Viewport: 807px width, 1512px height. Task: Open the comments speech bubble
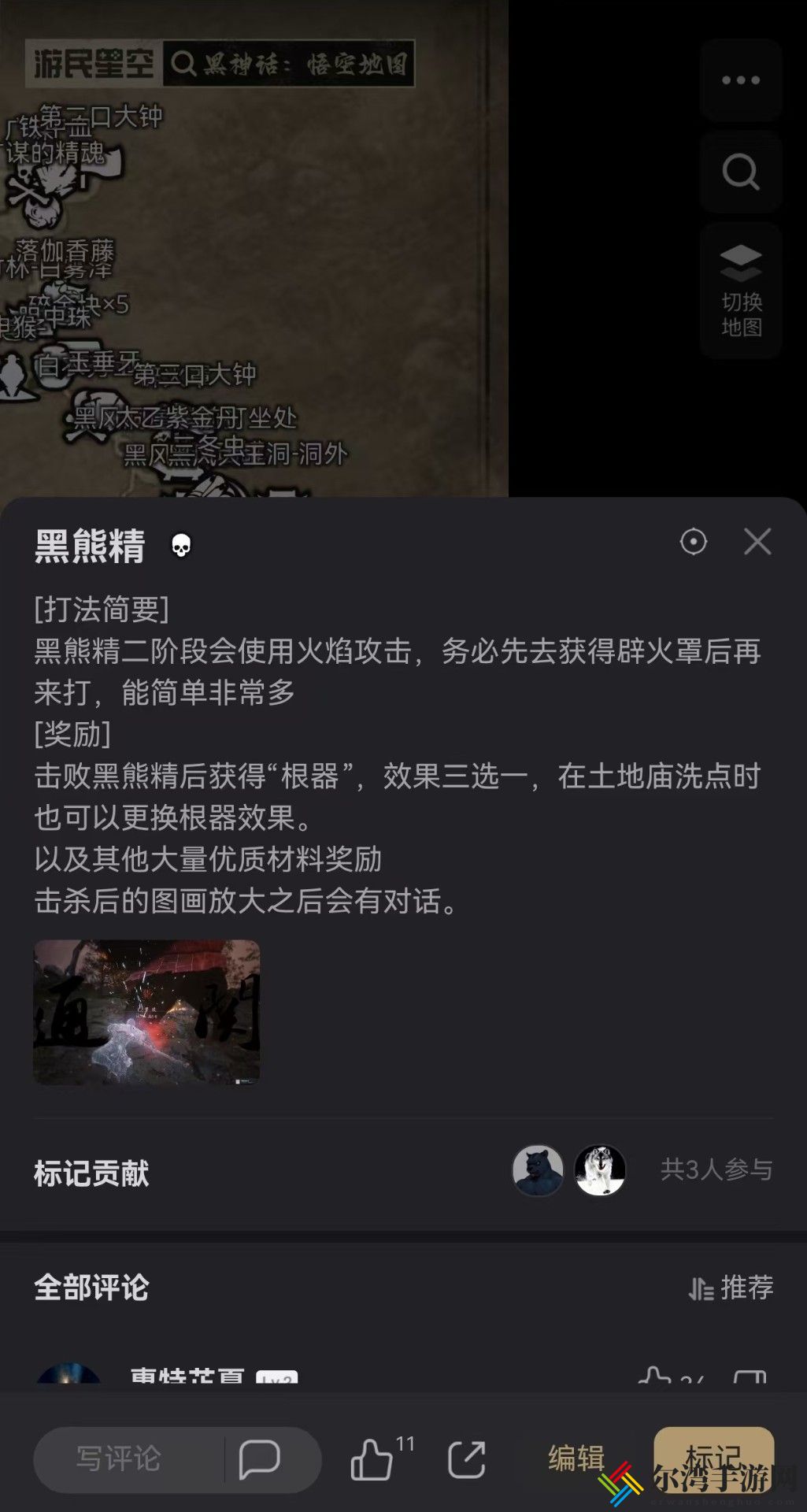(x=260, y=1459)
